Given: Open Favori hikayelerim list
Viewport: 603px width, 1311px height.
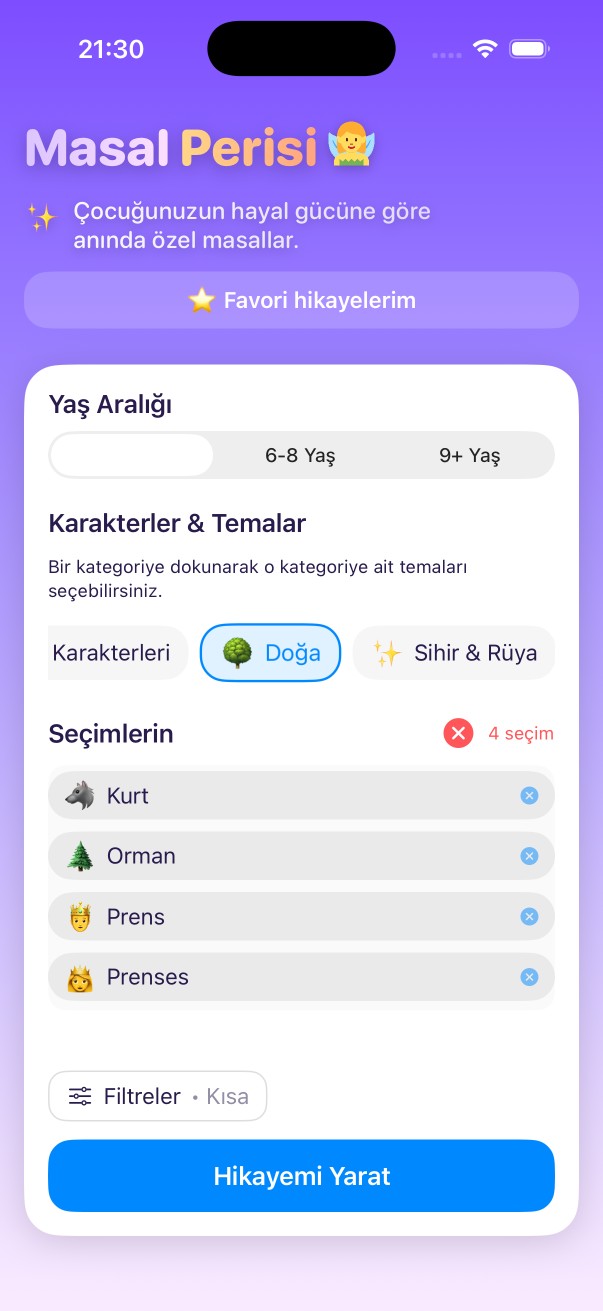Looking at the screenshot, I should pos(301,300).
